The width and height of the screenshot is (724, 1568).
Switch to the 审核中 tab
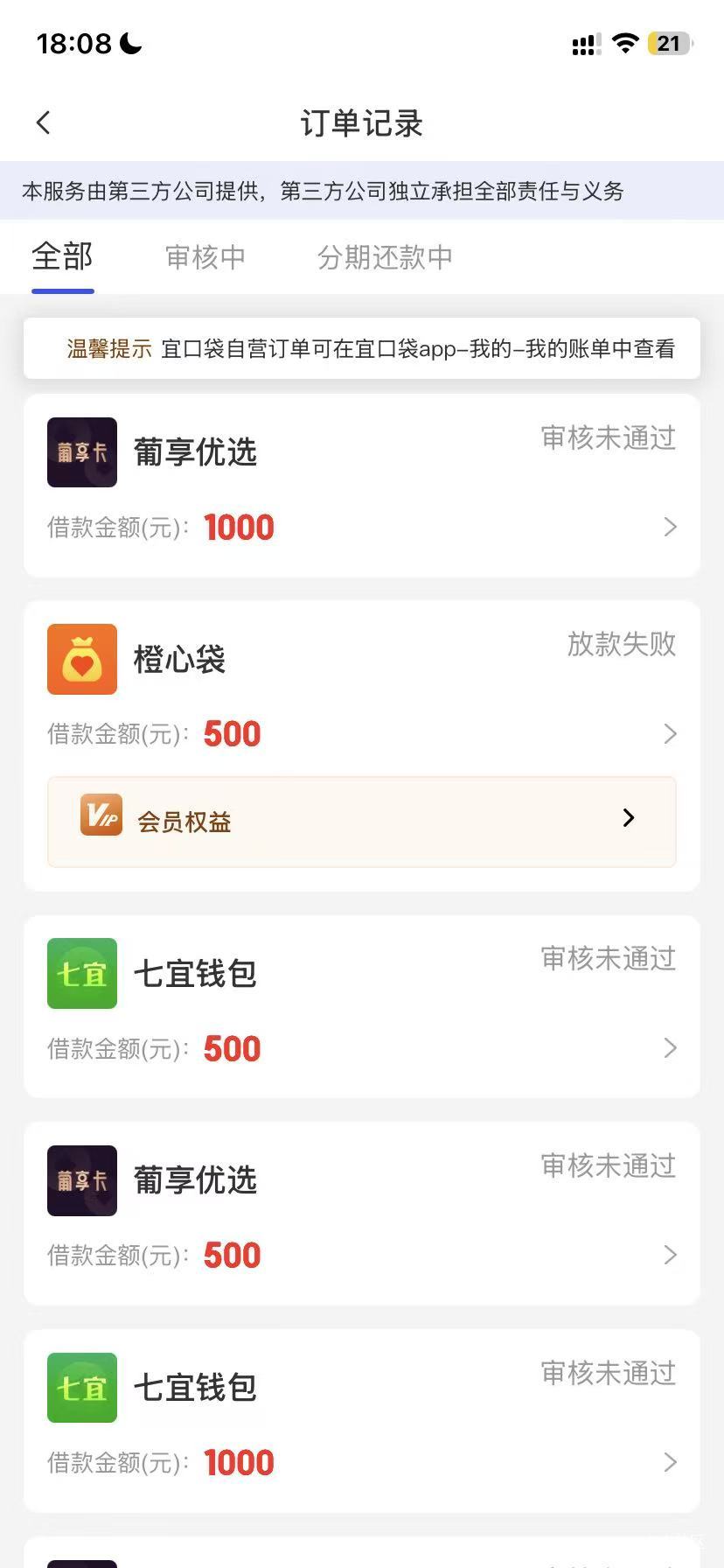[205, 256]
